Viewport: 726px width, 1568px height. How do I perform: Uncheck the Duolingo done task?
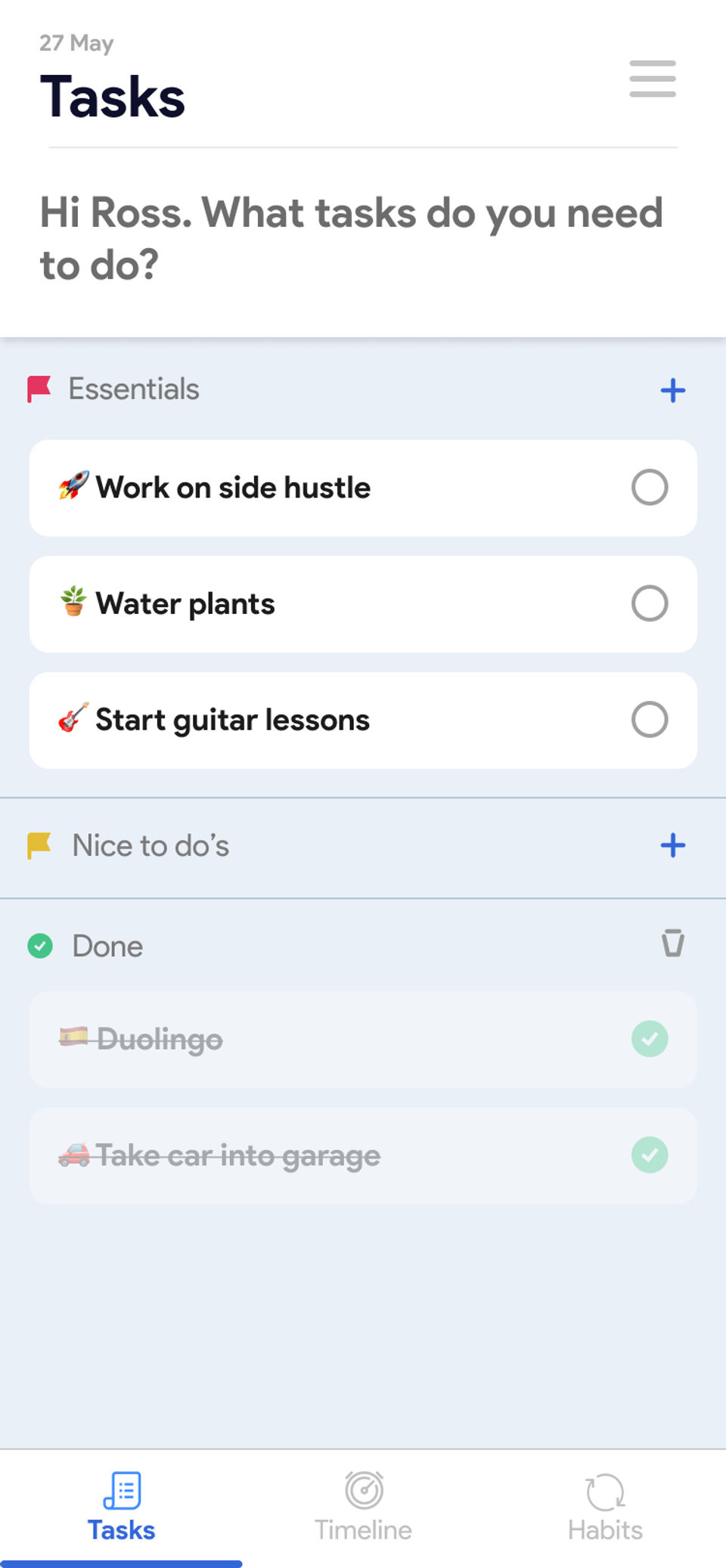(x=649, y=1039)
